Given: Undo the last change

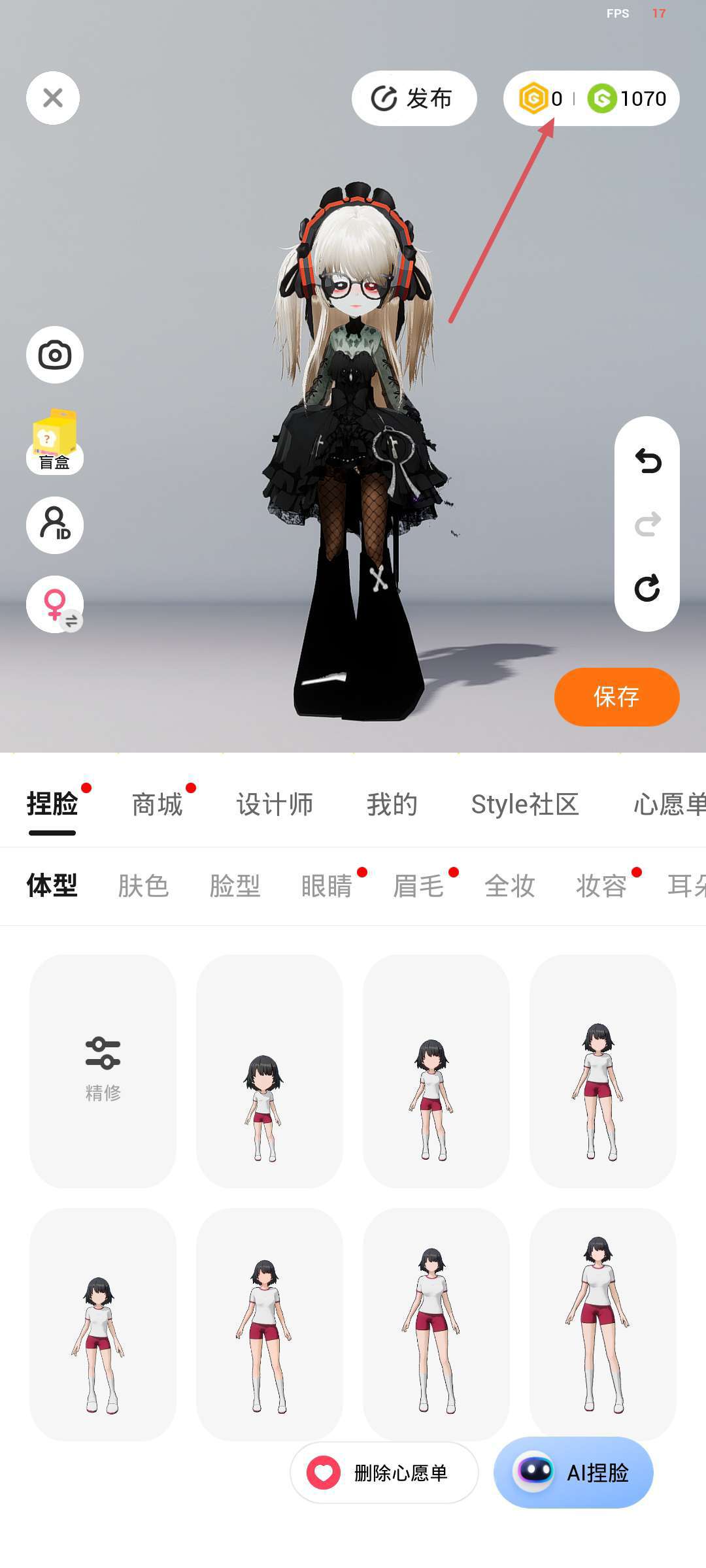Looking at the screenshot, I should [x=647, y=461].
